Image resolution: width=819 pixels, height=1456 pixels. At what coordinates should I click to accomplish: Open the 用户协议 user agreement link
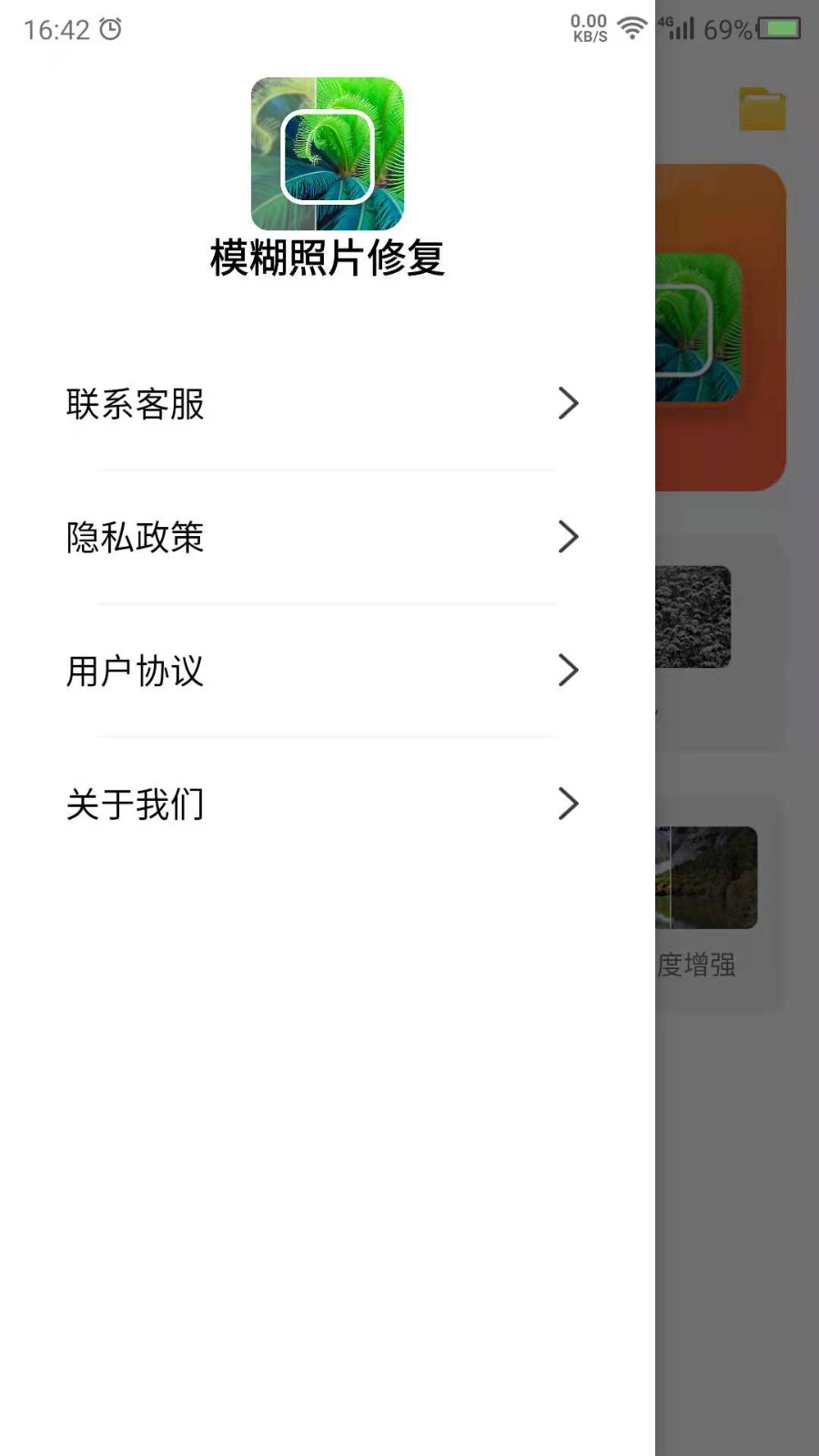tap(133, 671)
